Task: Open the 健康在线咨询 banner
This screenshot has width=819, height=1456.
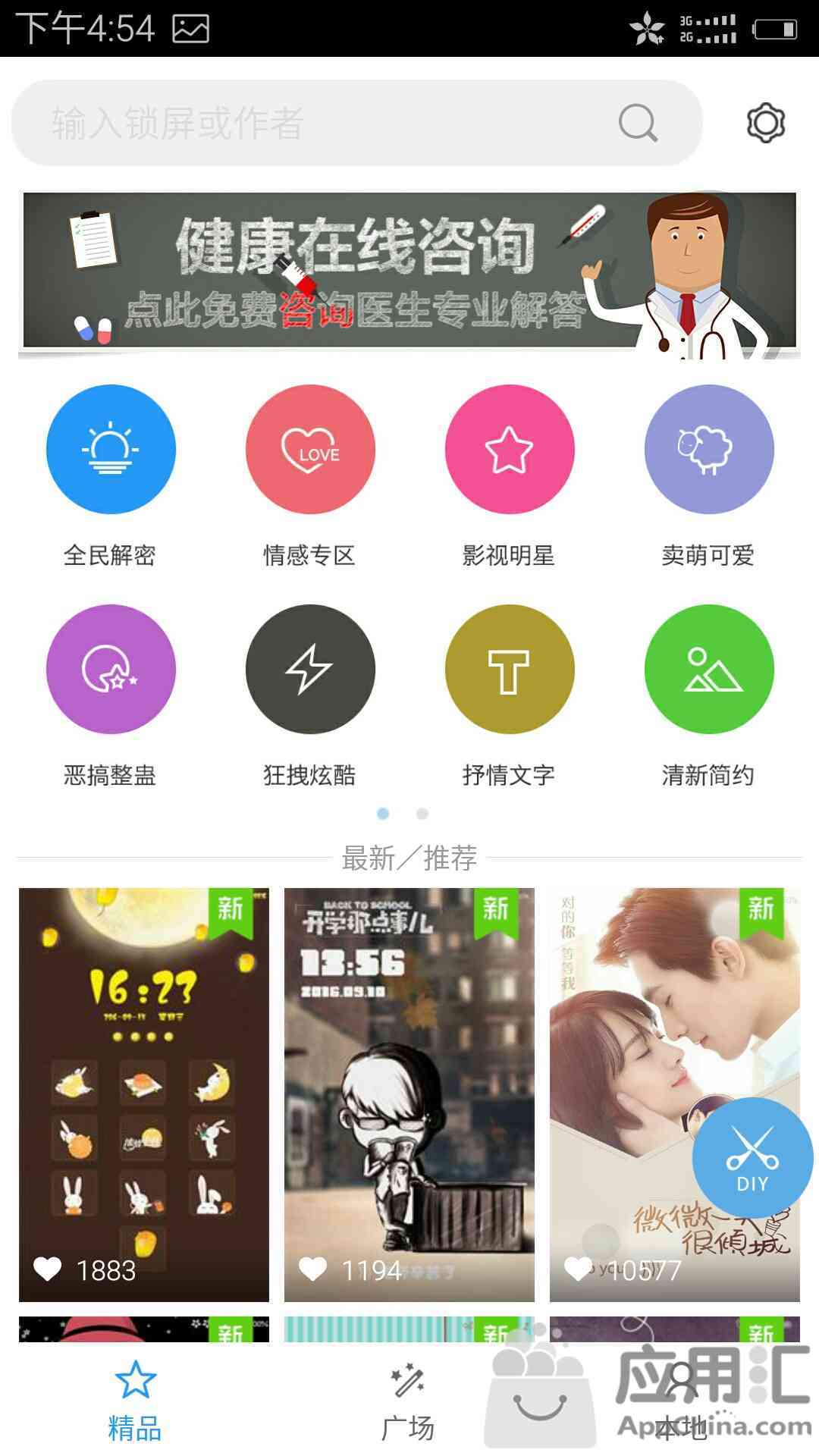Action: pyautogui.click(x=409, y=271)
